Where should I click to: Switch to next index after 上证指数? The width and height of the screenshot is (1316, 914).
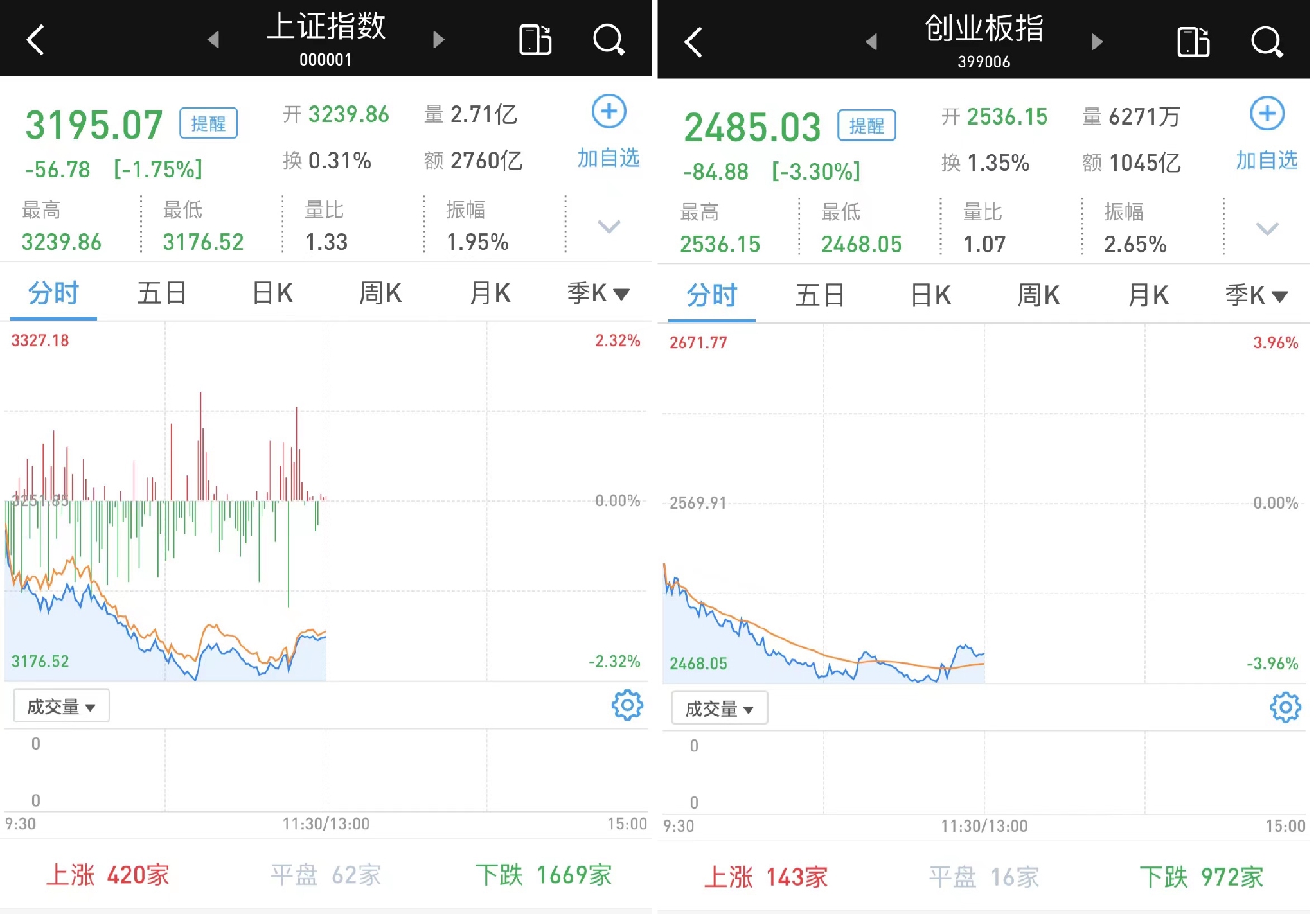(x=439, y=40)
